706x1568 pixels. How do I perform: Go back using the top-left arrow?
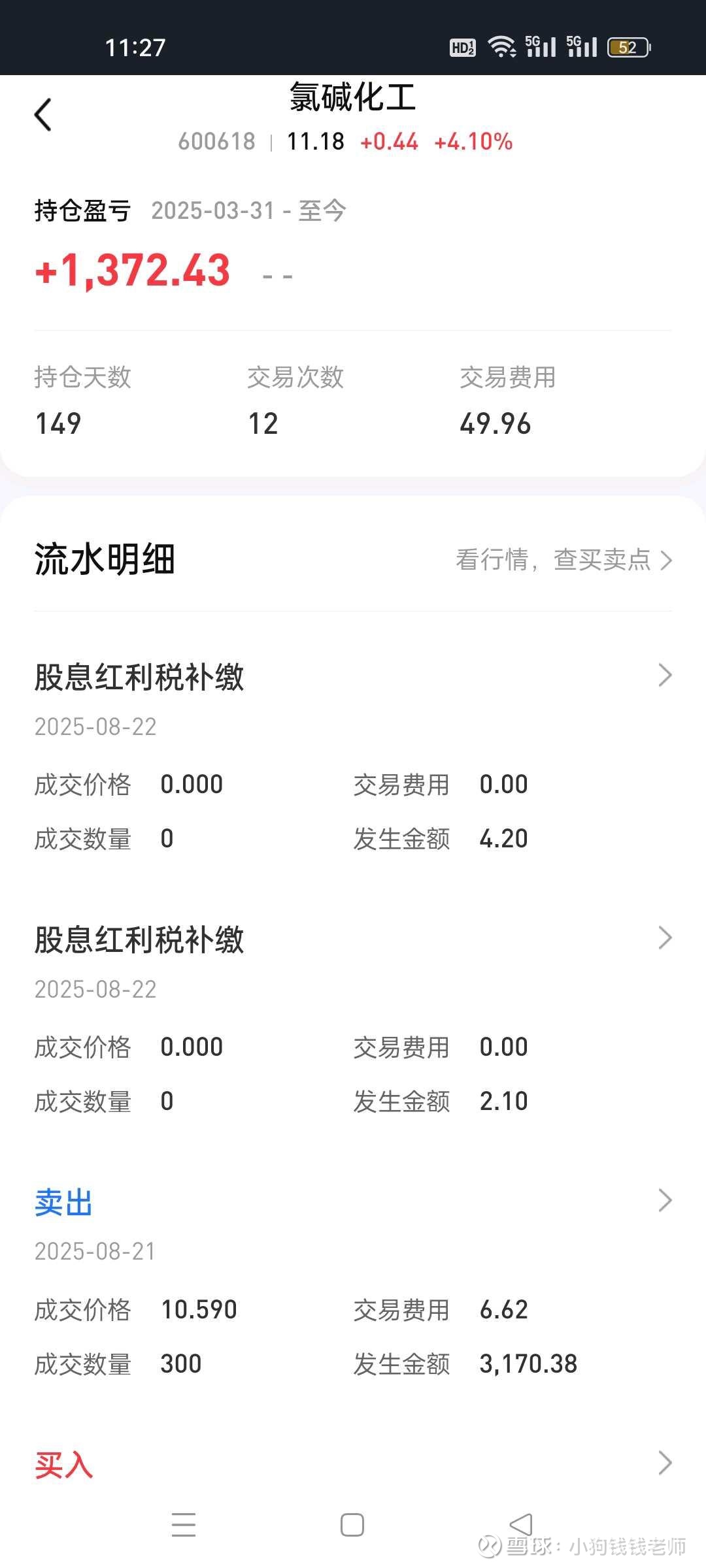pos(43,116)
